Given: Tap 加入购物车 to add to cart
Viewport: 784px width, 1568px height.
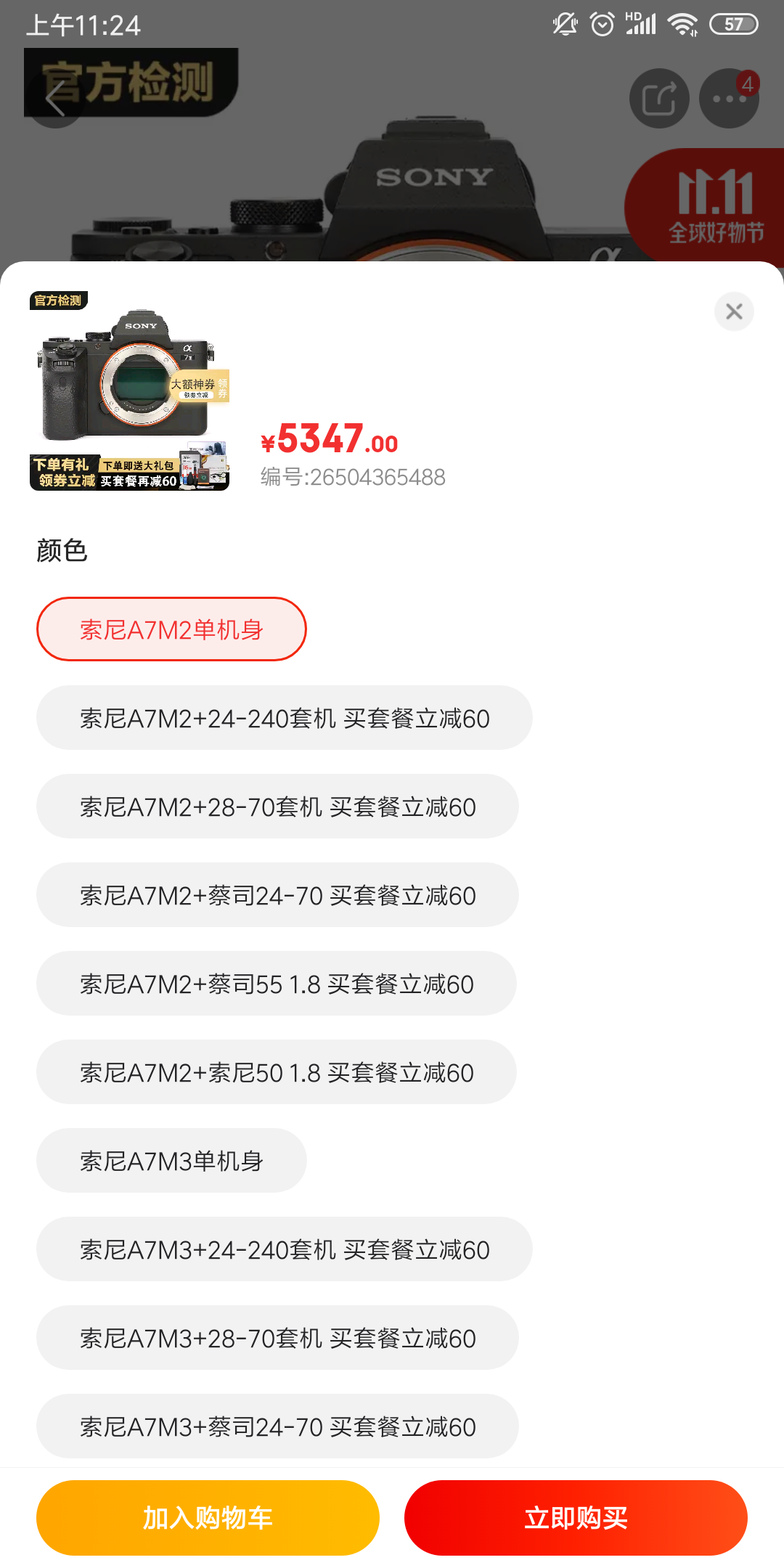Looking at the screenshot, I should 208,1518.
